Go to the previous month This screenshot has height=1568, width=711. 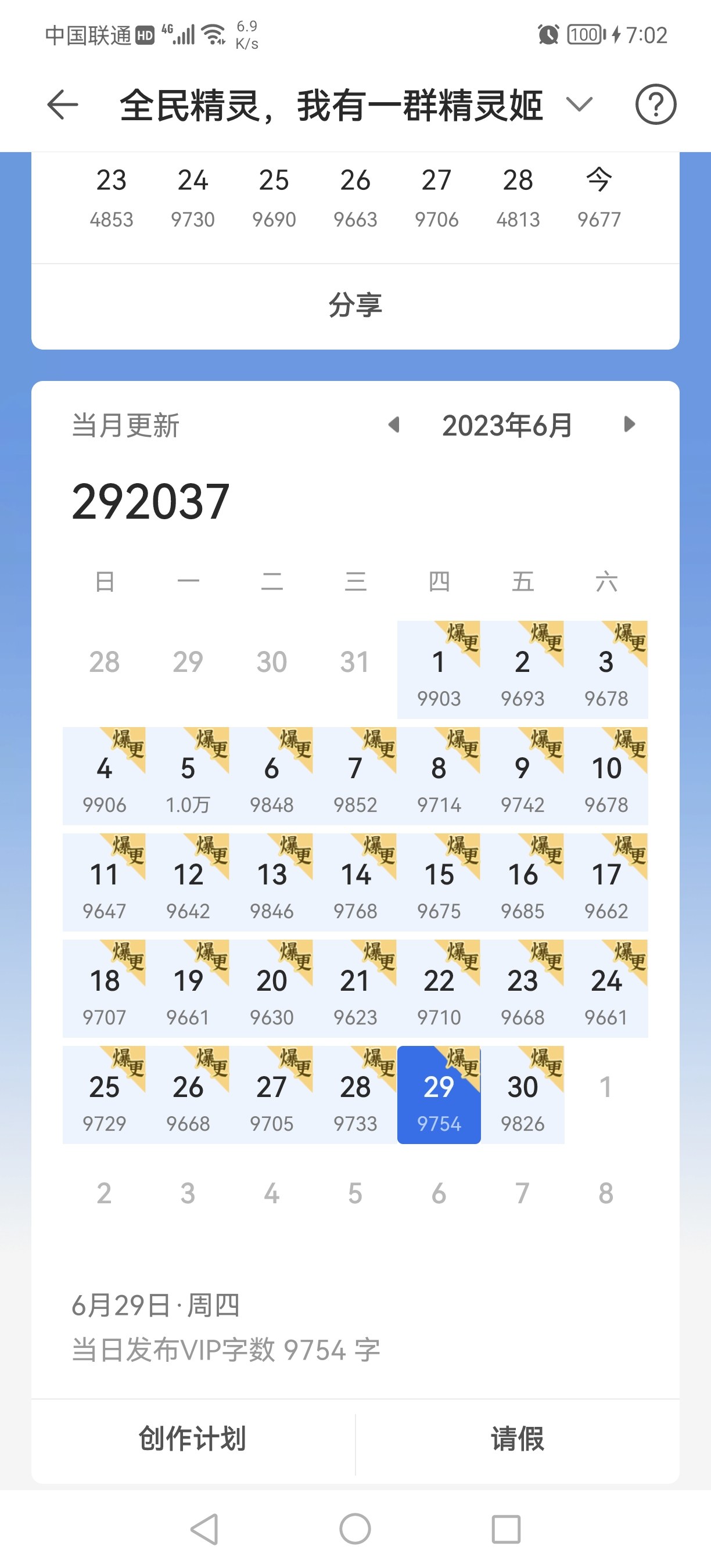pos(394,425)
